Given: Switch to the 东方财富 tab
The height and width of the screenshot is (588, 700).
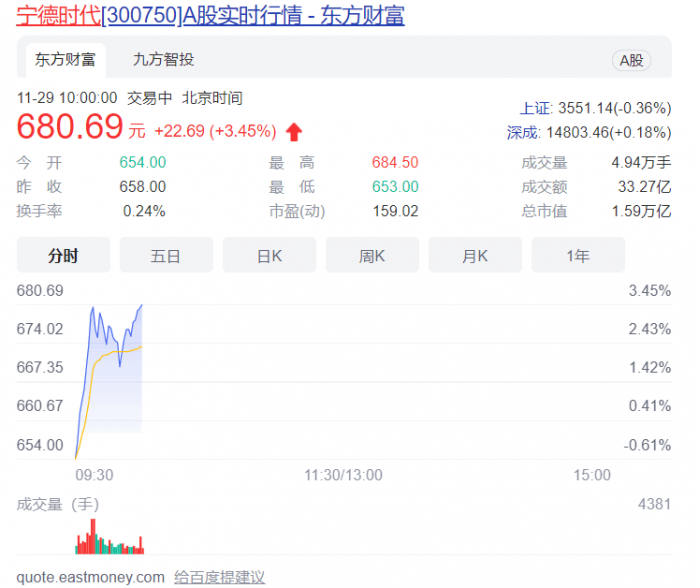Looking at the screenshot, I should coord(66,59).
